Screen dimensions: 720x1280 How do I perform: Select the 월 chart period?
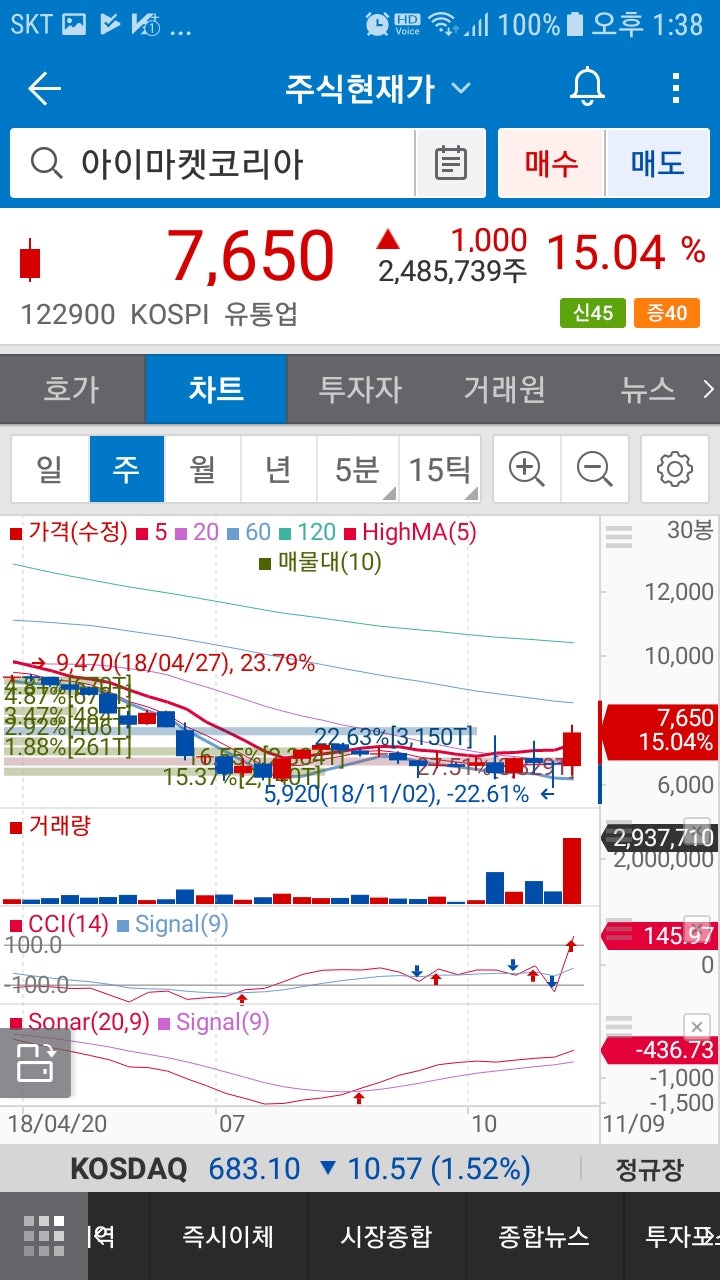click(x=202, y=468)
